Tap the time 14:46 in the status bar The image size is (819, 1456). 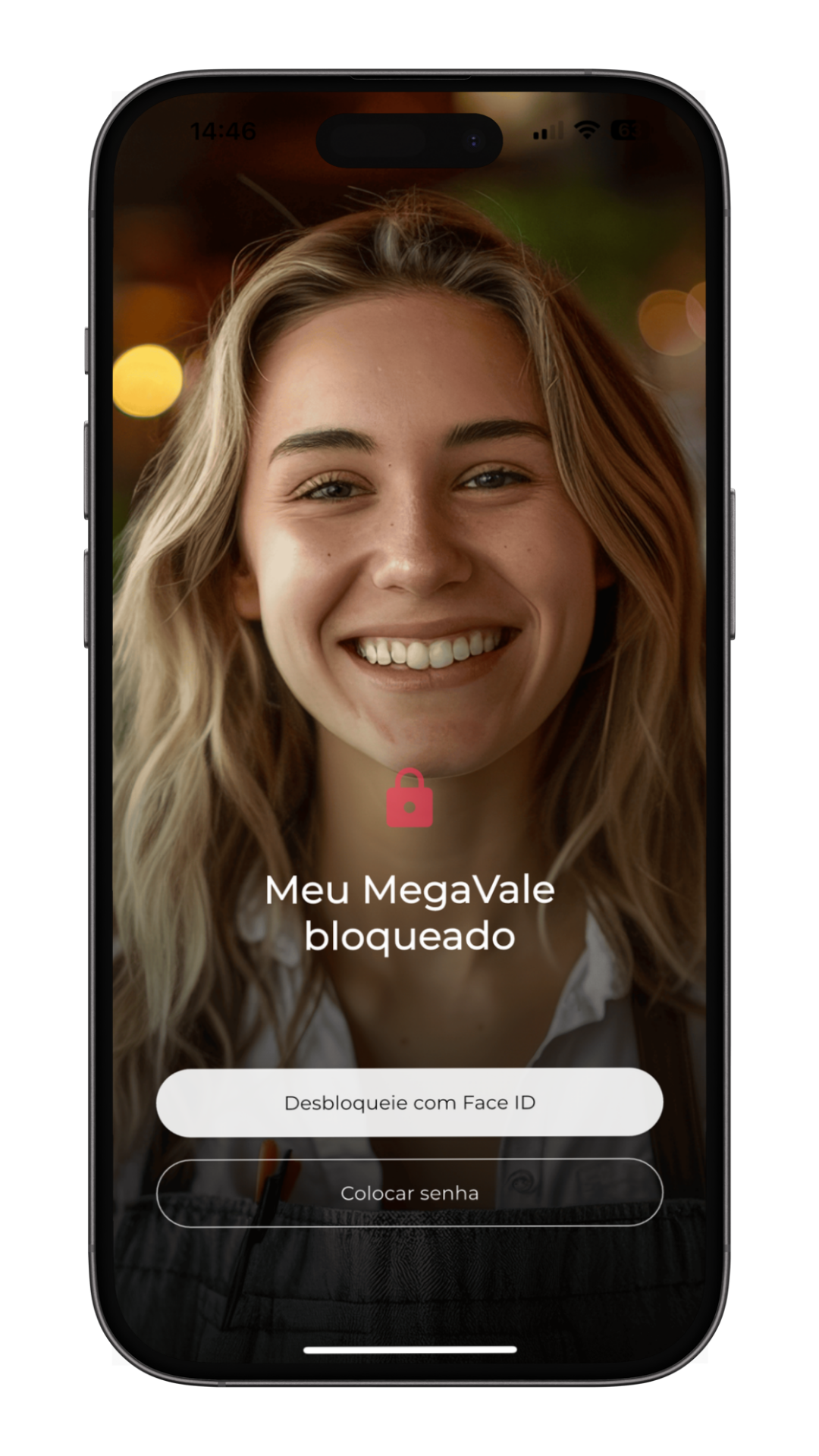(x=224, y=130)
